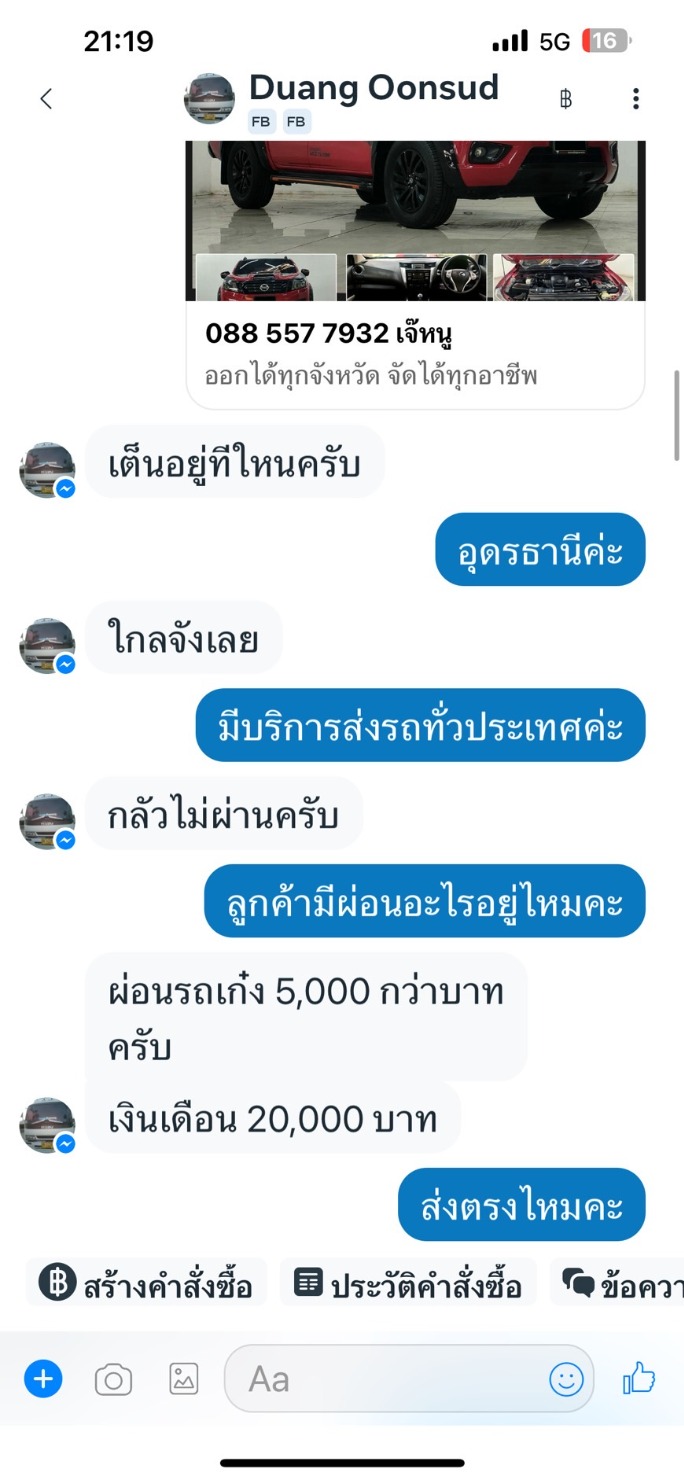Pick an image from the gallery
Screen dimensions: 684x1480
pyautogui.click(x=184, y=1380)
